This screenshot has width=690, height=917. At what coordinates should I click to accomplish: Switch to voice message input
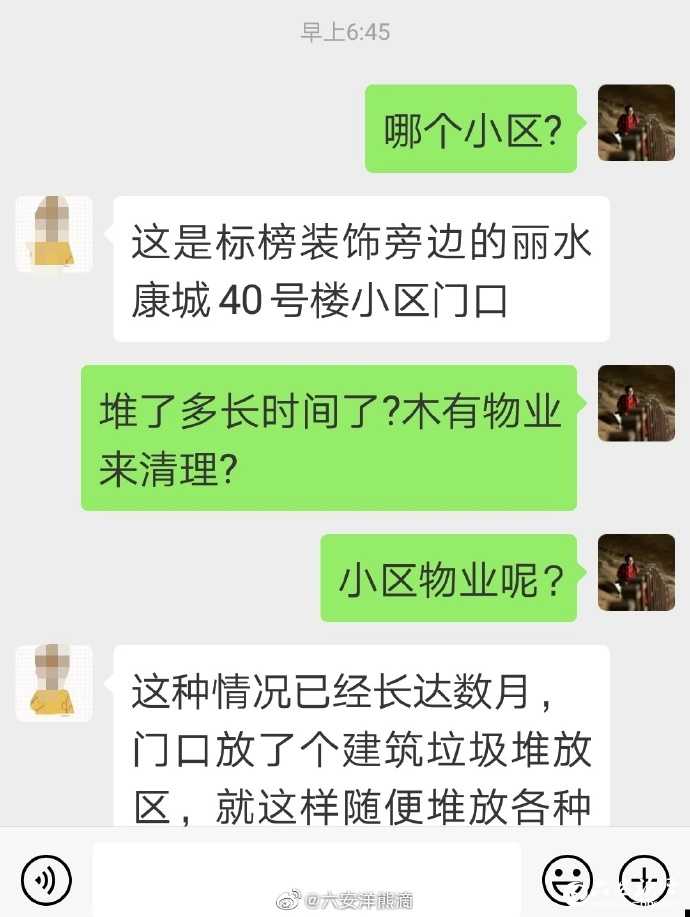[46, 881]
